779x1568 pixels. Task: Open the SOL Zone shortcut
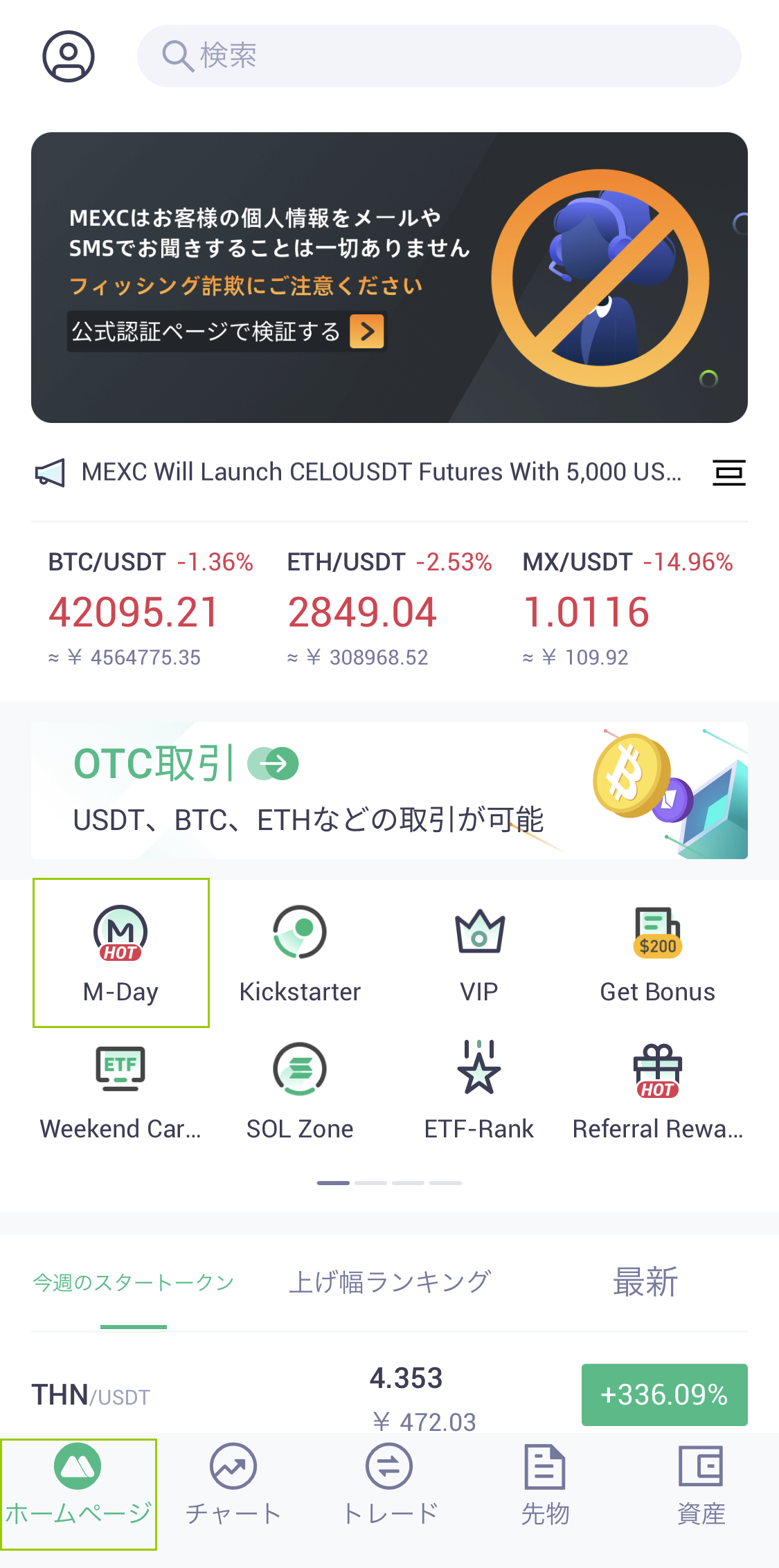[x=300, y=1090]
